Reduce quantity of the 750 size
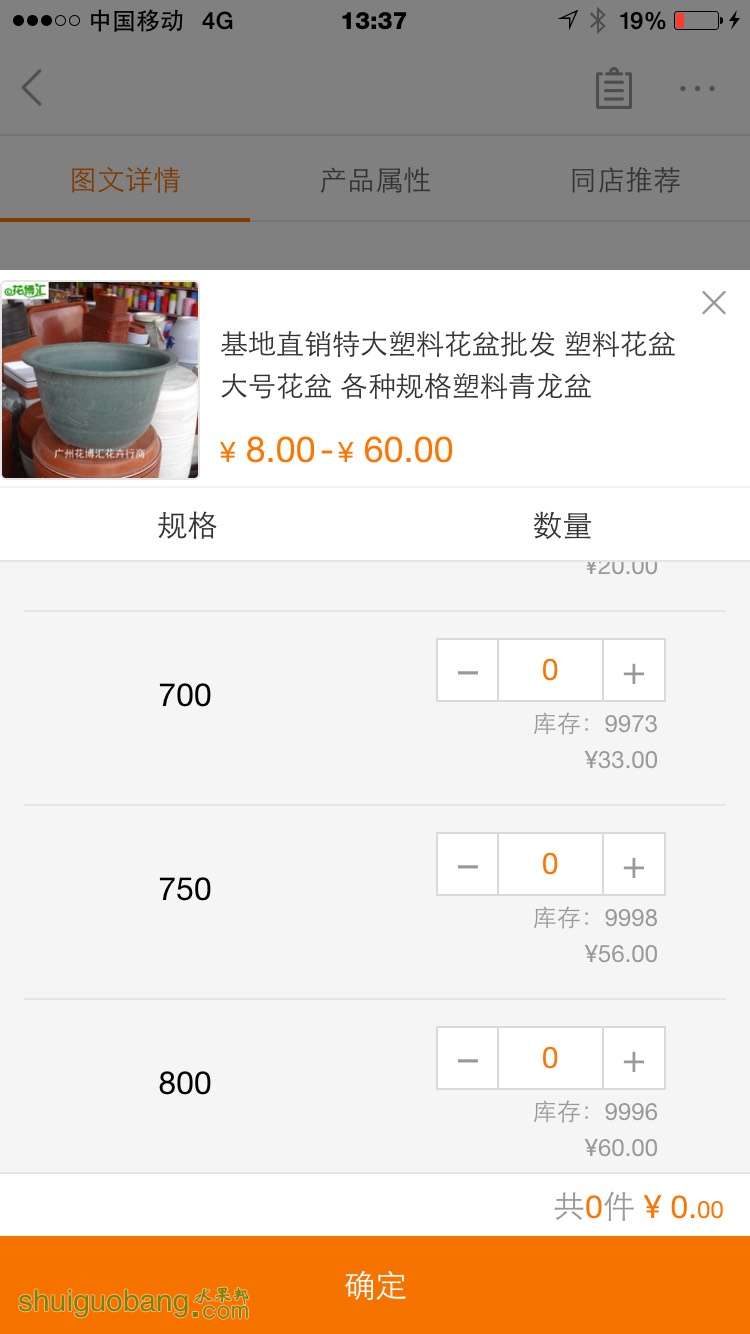This screenshot has height=1334, width=750. [x=467, y=865]
